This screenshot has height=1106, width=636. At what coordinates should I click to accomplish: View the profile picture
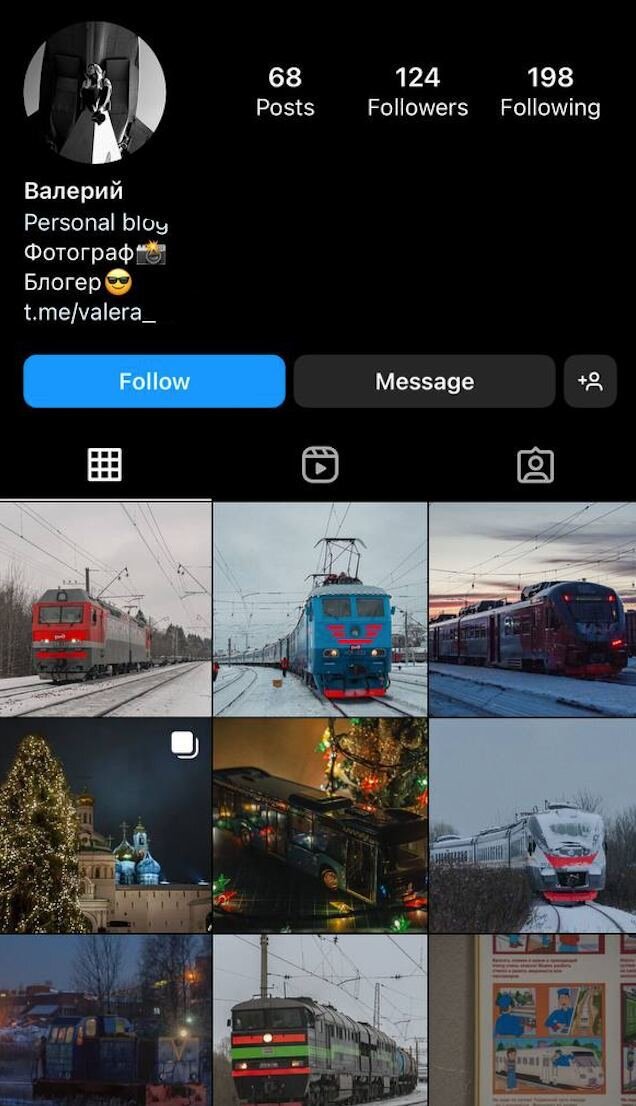[95, 93]
